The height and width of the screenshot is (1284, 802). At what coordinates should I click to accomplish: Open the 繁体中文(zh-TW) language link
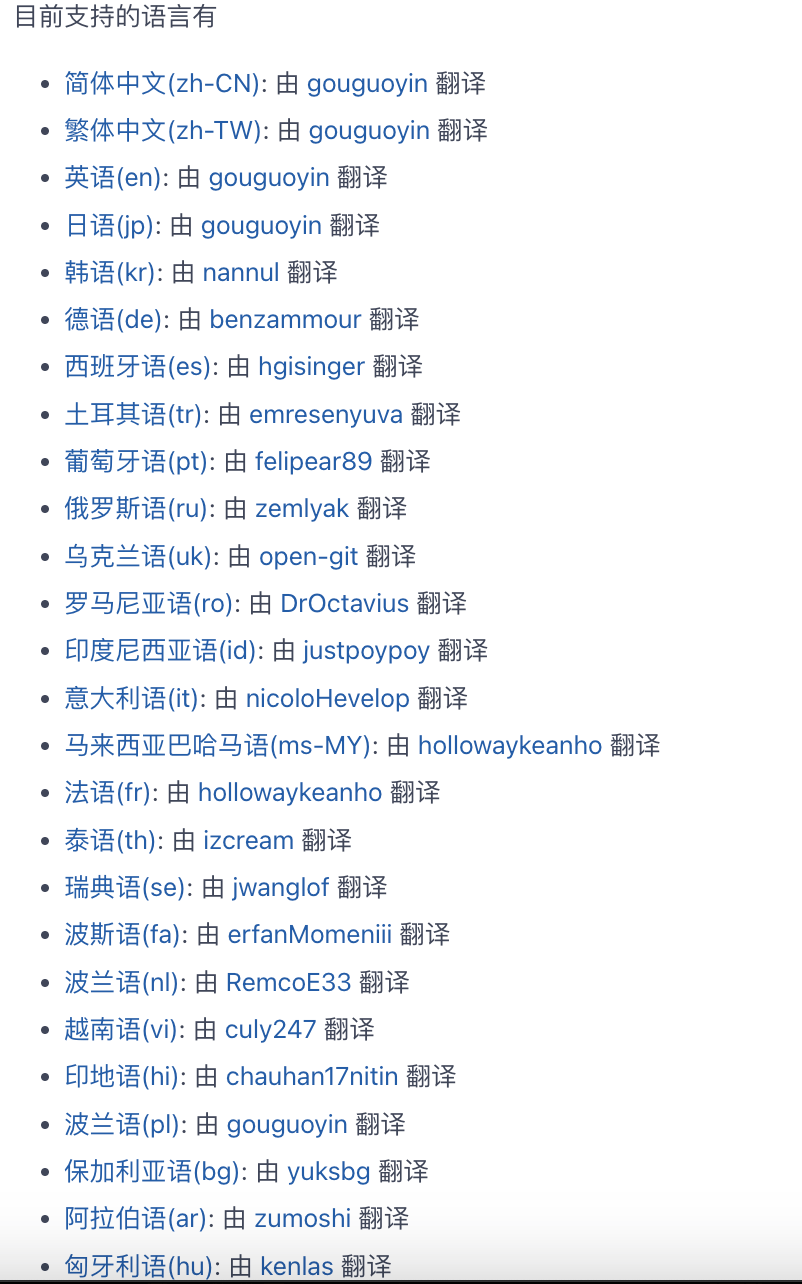(164, 131)
